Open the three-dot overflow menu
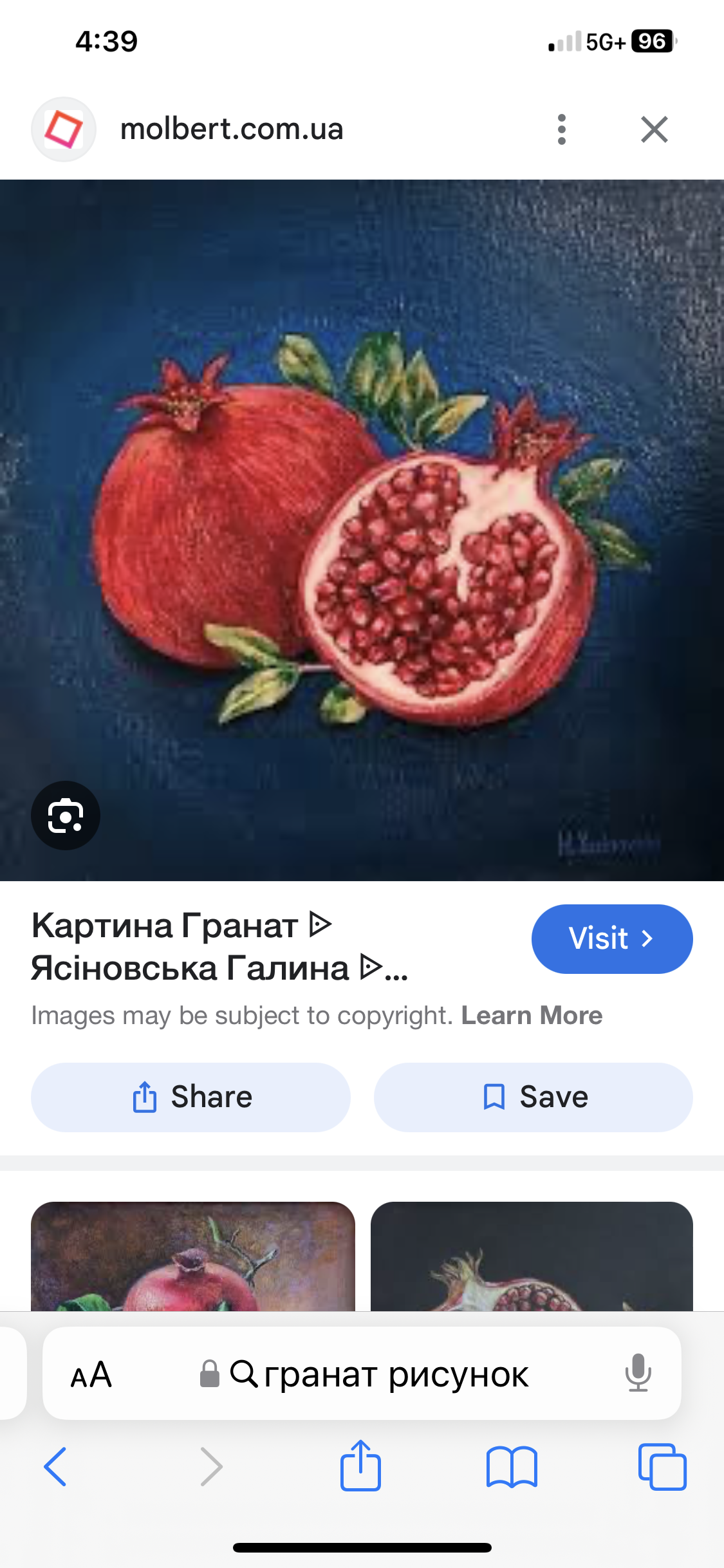724x1568 pixels. [x=562, y=129]
